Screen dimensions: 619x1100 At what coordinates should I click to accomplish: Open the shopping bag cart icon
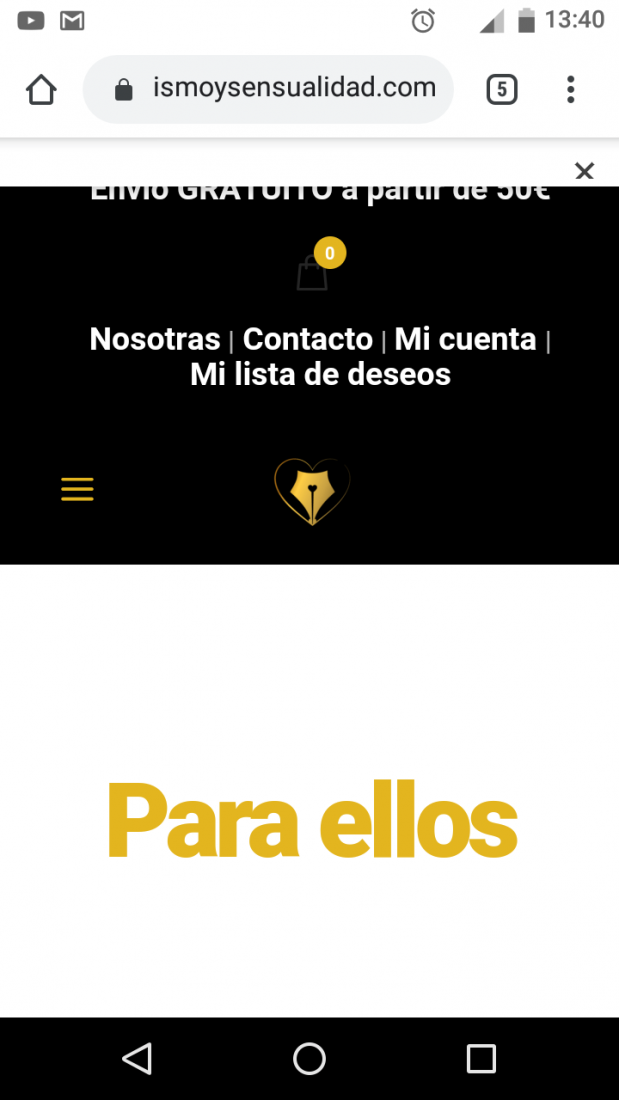[312, 272]
